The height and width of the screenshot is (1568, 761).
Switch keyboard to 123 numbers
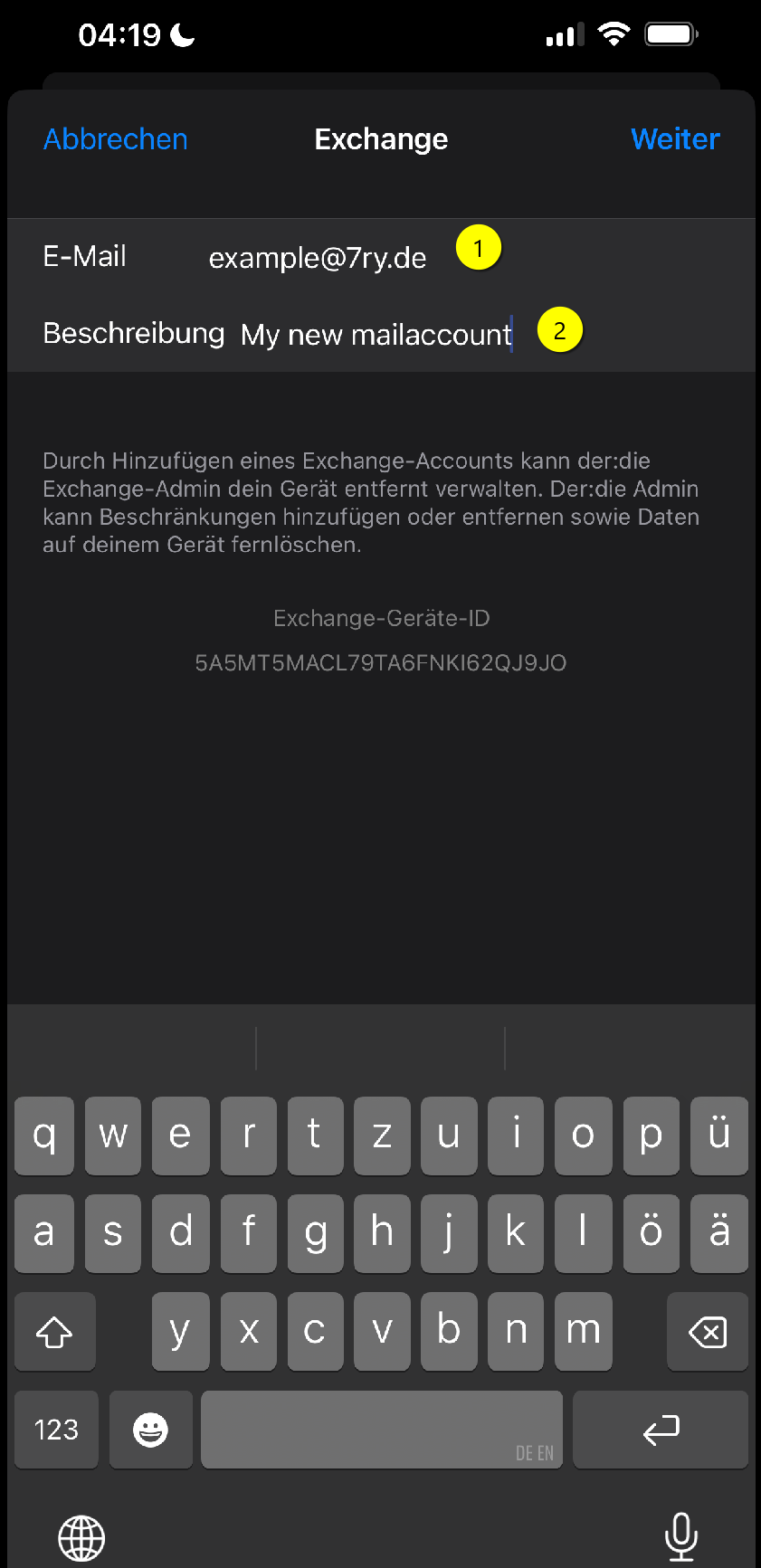click(x=56, y=1430)
